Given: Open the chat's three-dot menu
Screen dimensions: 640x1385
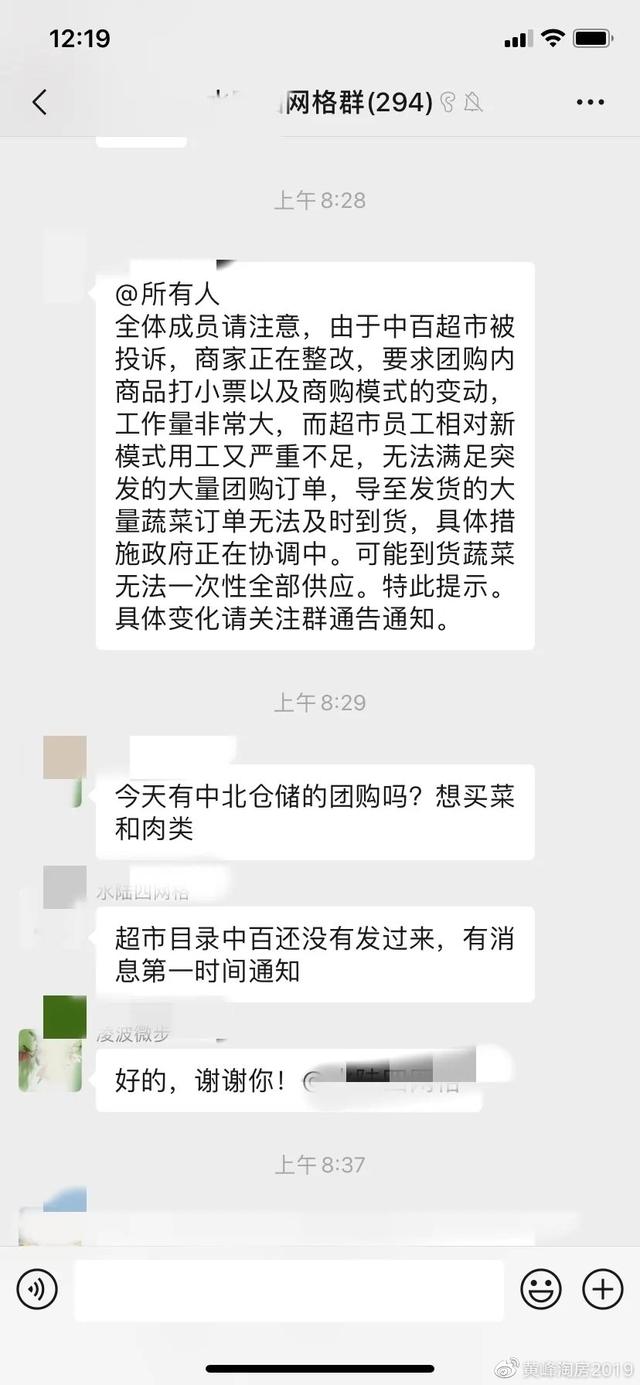Looking at the screenshot, I should tap(590, 102).
